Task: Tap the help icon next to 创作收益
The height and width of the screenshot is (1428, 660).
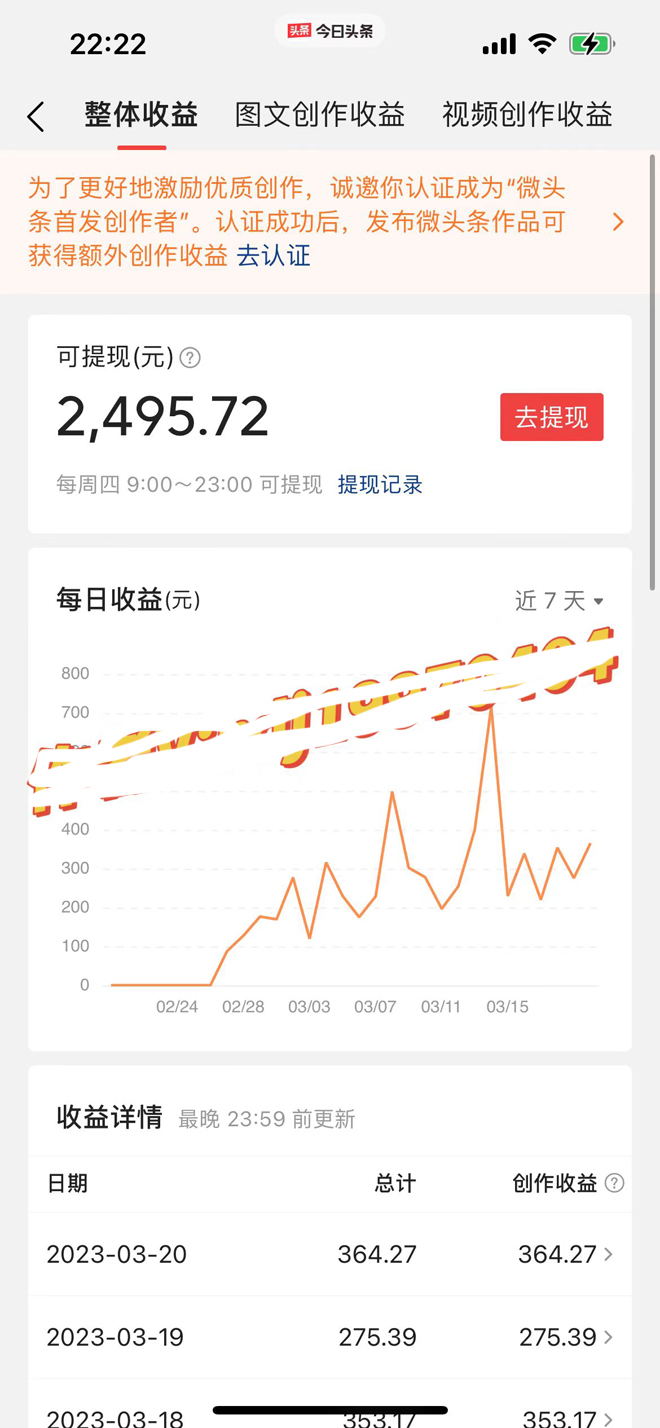Action: [615, 1184]
